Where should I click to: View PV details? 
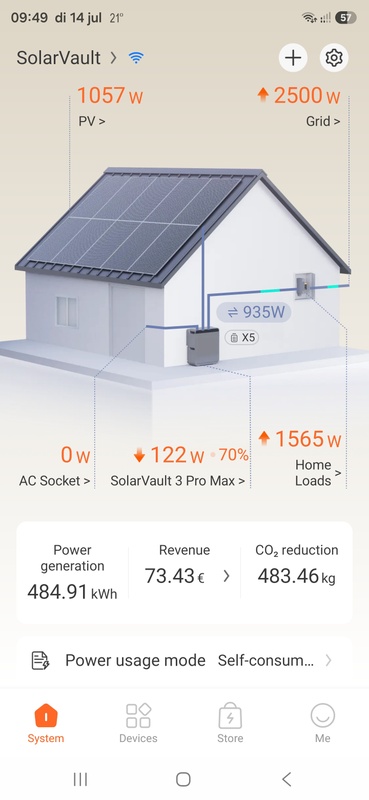pyautogui.click(x=92, y=121)
